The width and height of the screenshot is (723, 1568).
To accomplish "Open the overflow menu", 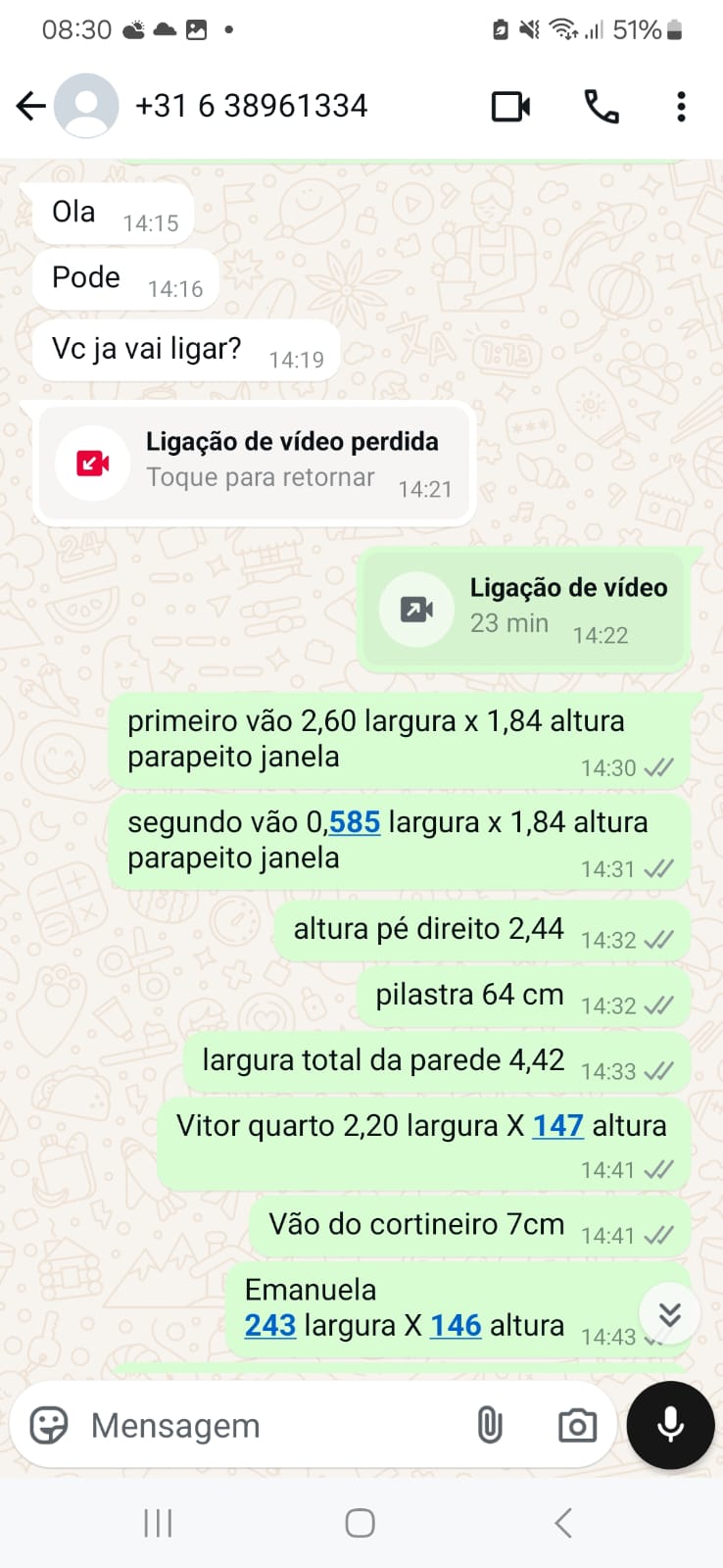I will (681, 106).
